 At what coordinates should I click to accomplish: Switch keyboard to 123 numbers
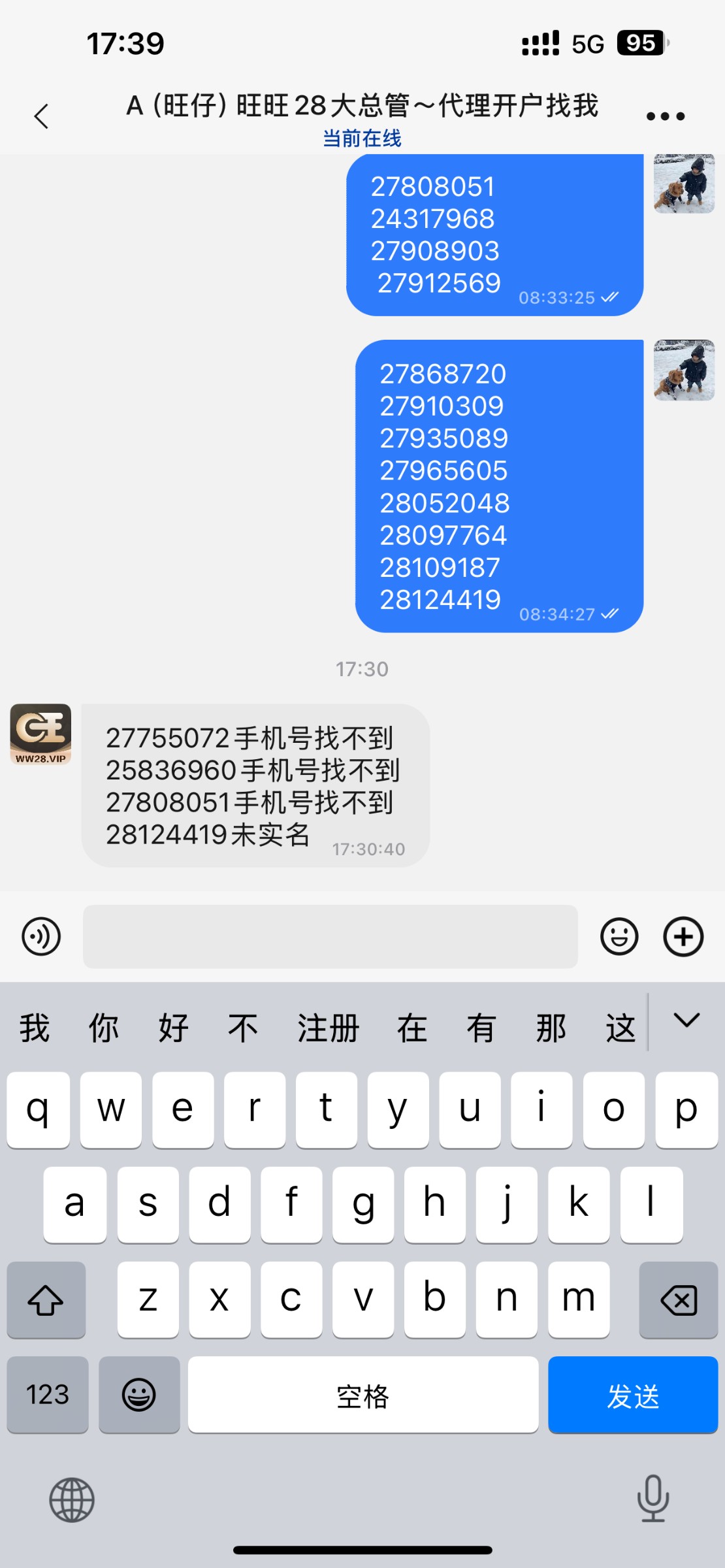(x=48, y=1395)
